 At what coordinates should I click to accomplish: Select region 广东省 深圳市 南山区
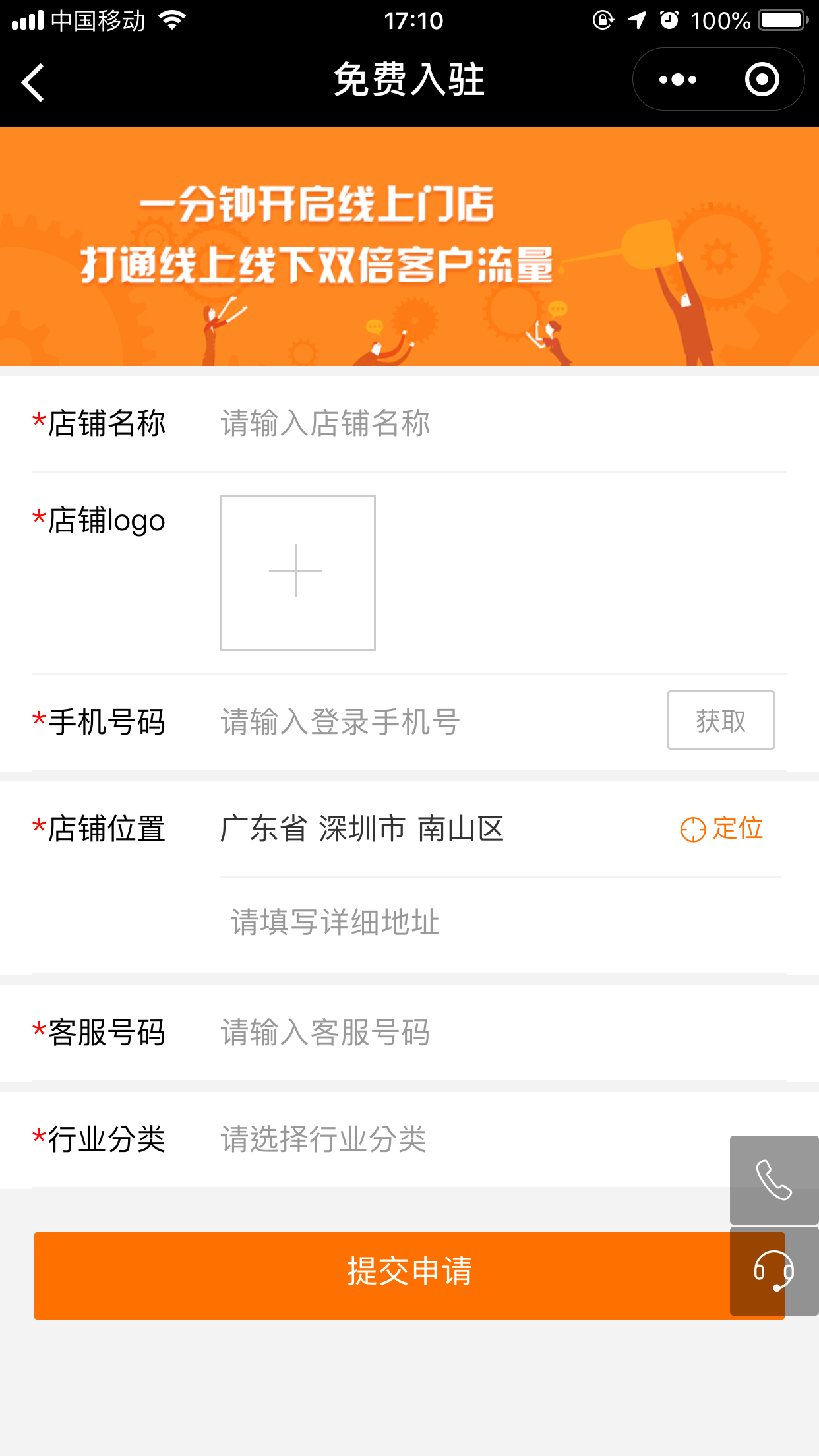pos(363,829)
